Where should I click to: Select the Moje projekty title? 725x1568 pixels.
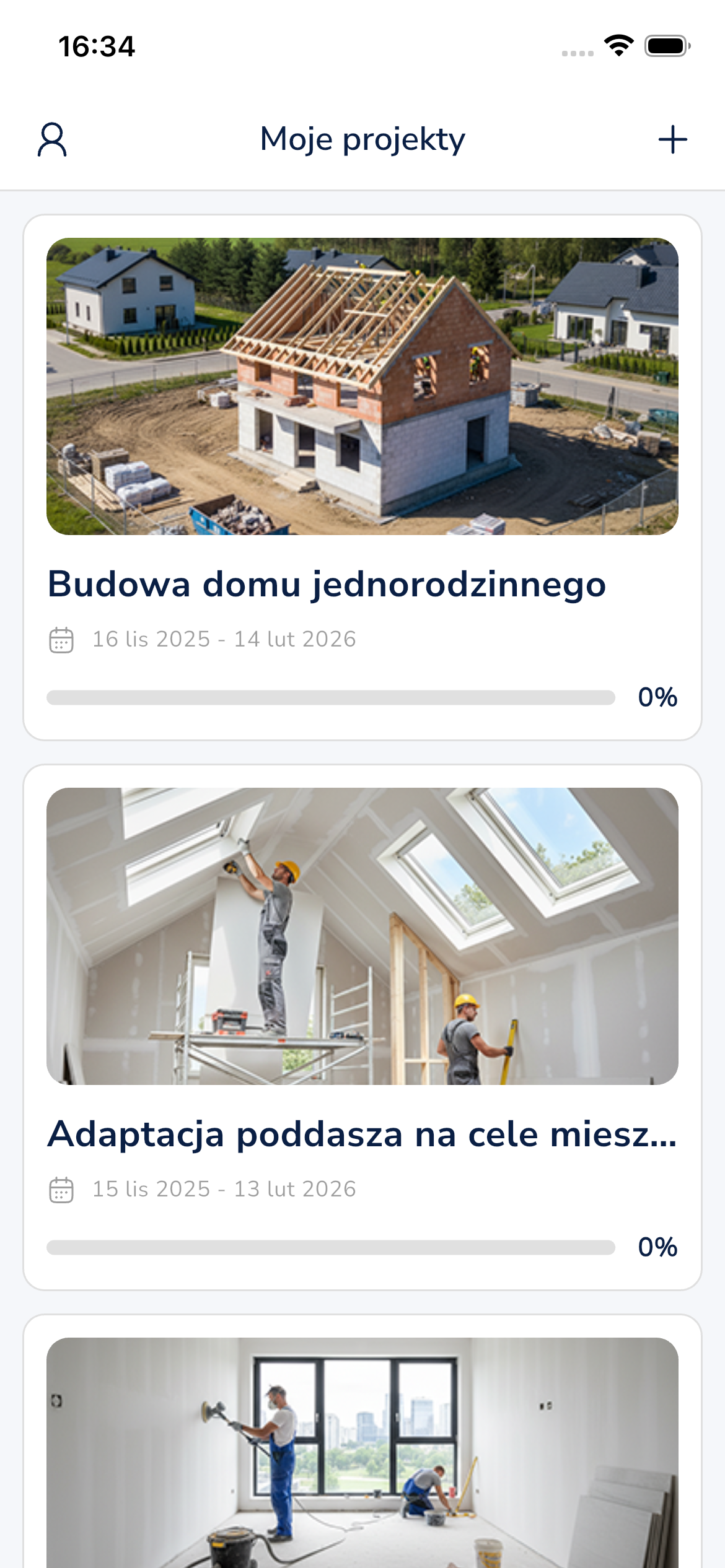(x=362, y=140)
